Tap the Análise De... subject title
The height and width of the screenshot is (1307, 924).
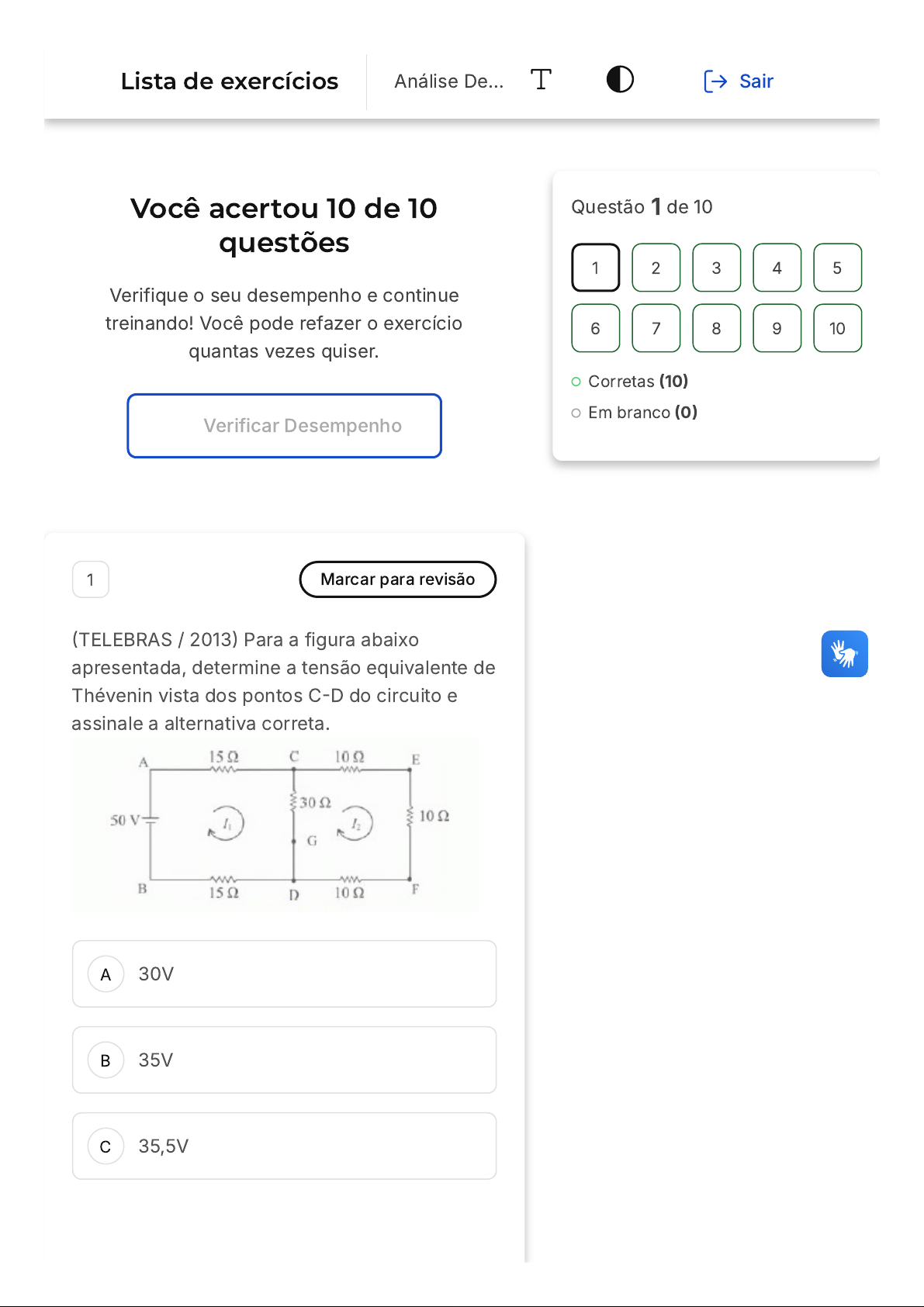(449, 81)
